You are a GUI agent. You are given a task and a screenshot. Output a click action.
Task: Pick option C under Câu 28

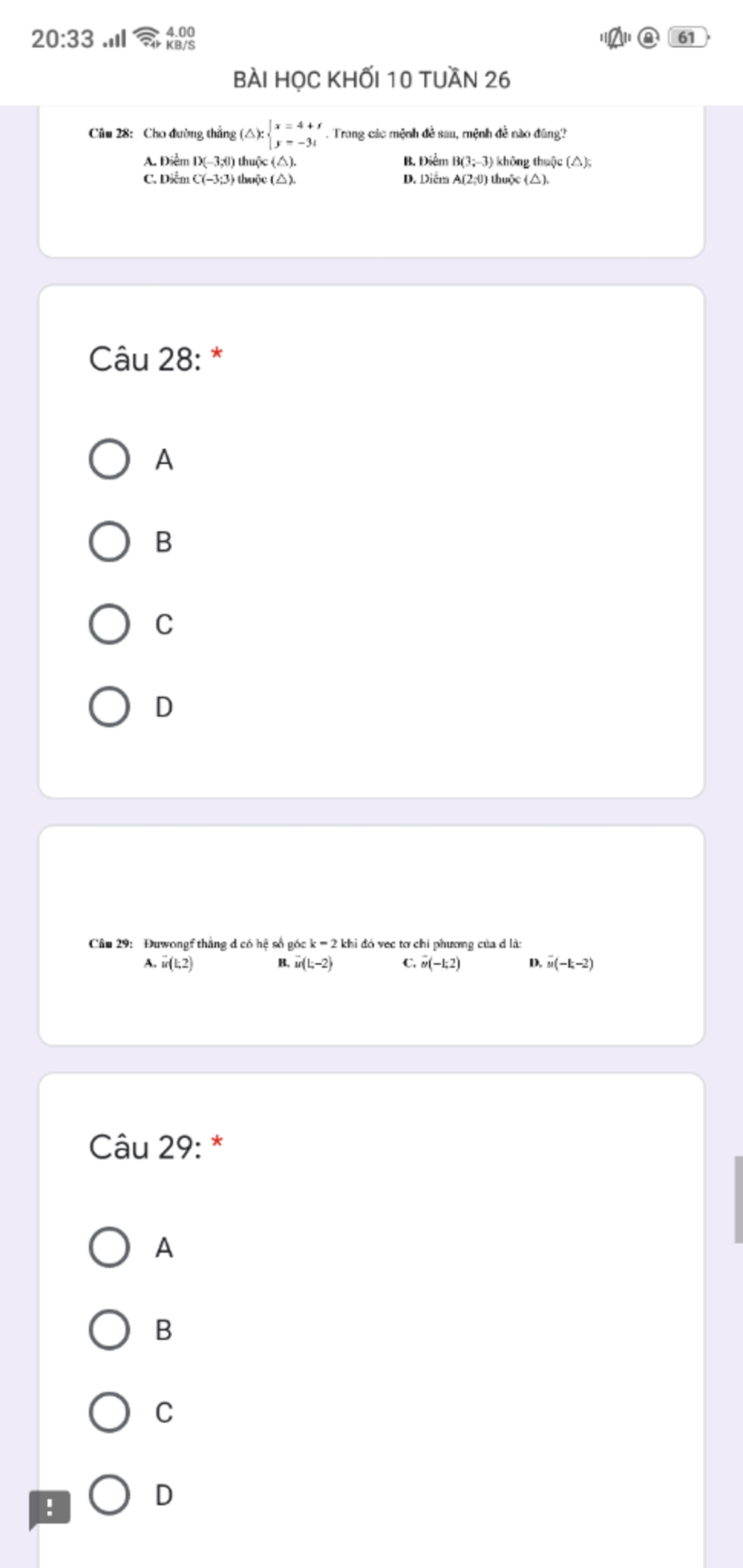point(110,624)
